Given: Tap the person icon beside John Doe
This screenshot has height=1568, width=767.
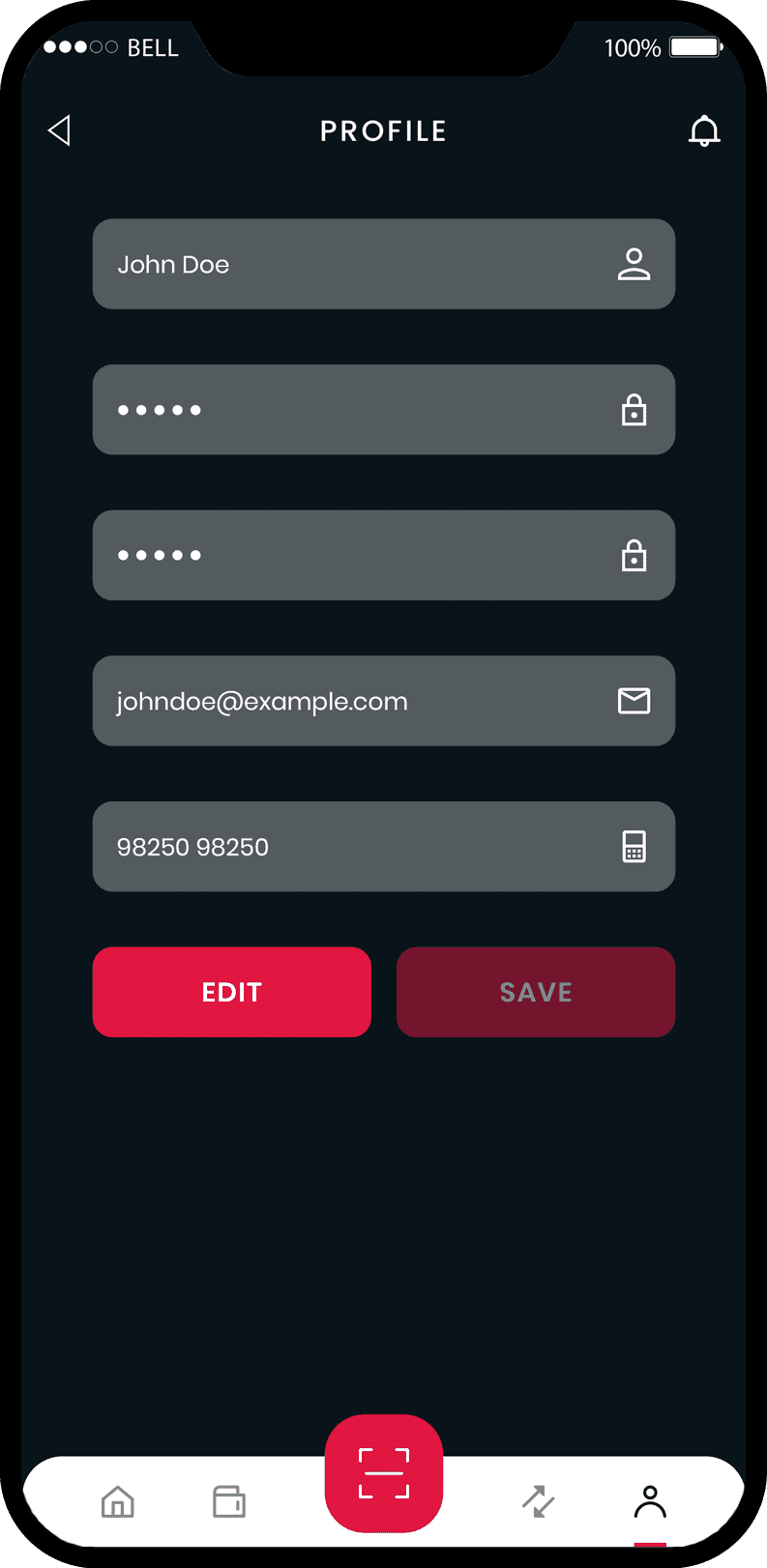Looking at the screenshot, I should [x=634, y=264].
